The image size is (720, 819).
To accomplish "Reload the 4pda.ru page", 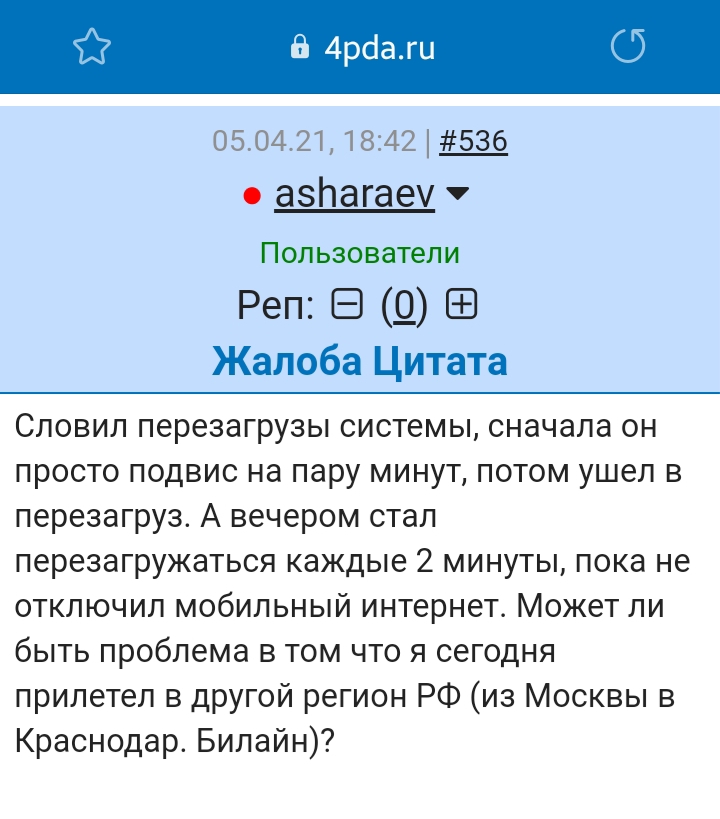I will [628, 47].
